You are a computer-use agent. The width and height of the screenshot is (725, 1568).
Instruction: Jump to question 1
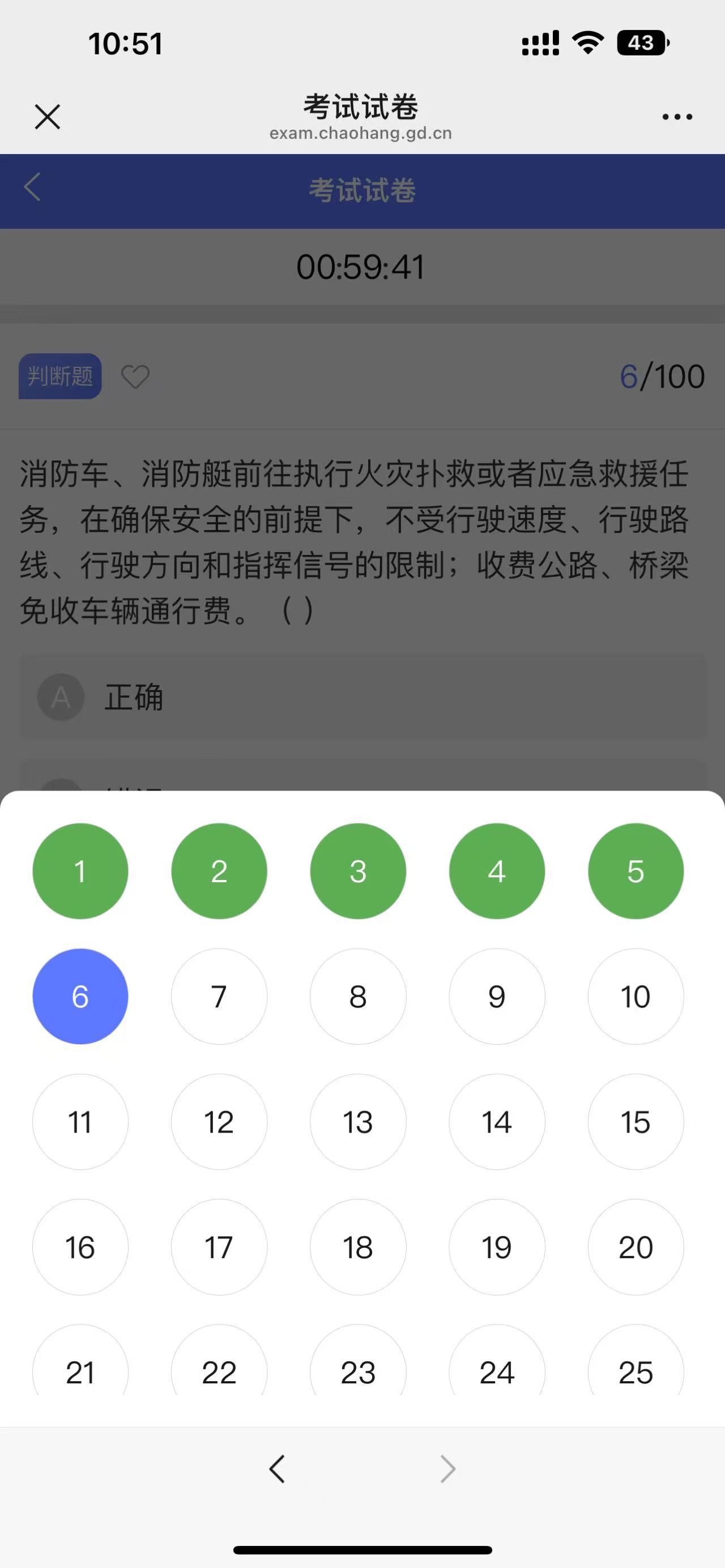click(80, 871)
